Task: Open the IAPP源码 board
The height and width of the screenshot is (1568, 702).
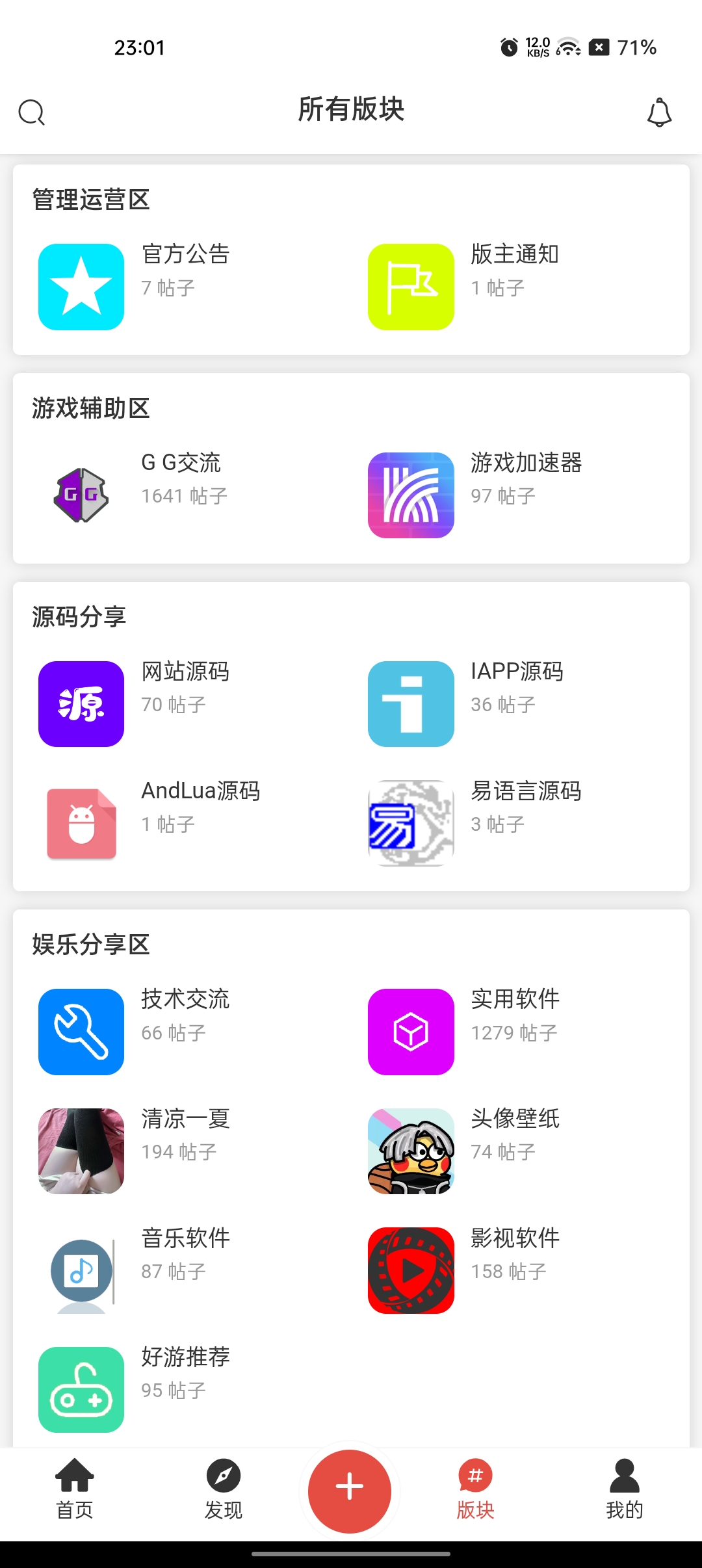Action: click(x=411, y=704)
